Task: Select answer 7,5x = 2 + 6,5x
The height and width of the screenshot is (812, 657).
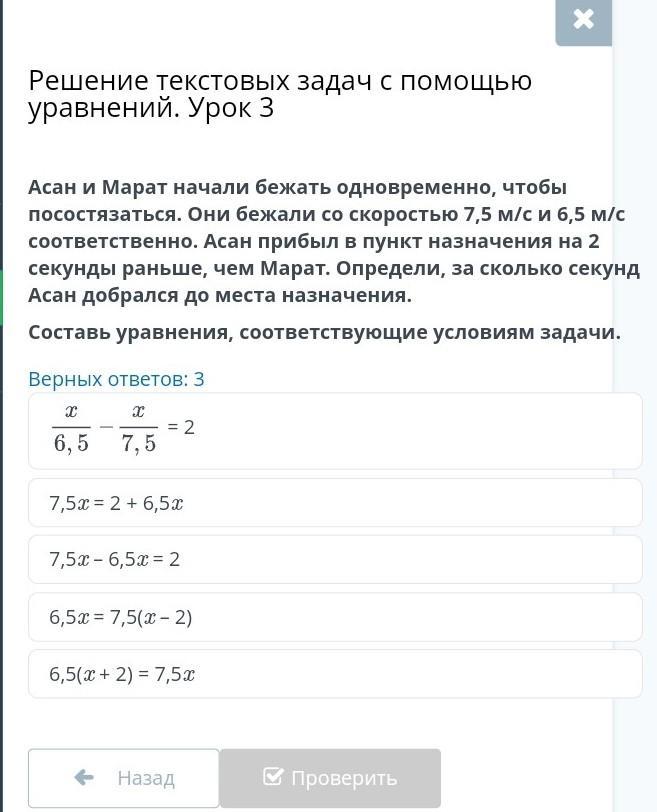Action: pyautogui.click(x=335, y=503)
